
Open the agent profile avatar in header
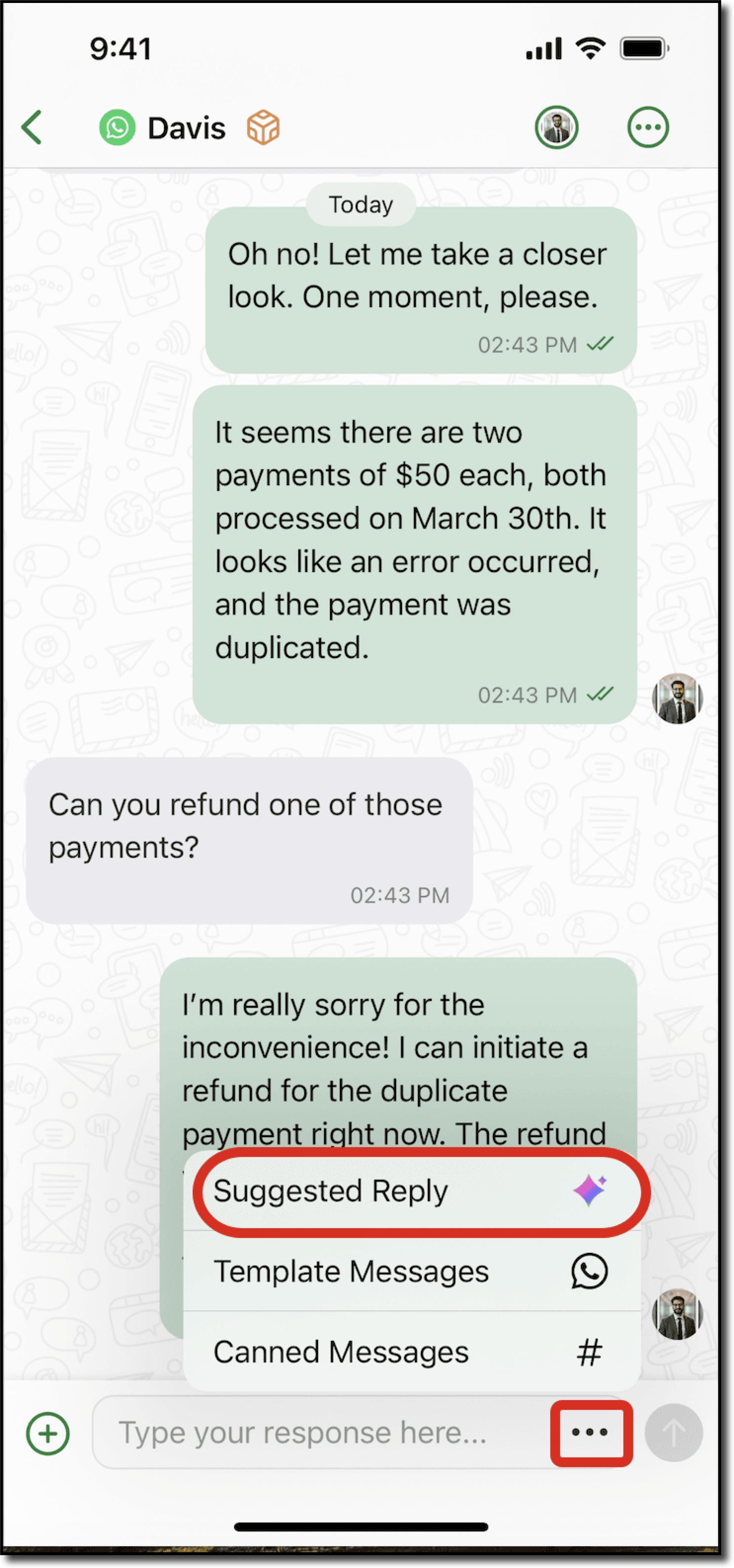556,127
